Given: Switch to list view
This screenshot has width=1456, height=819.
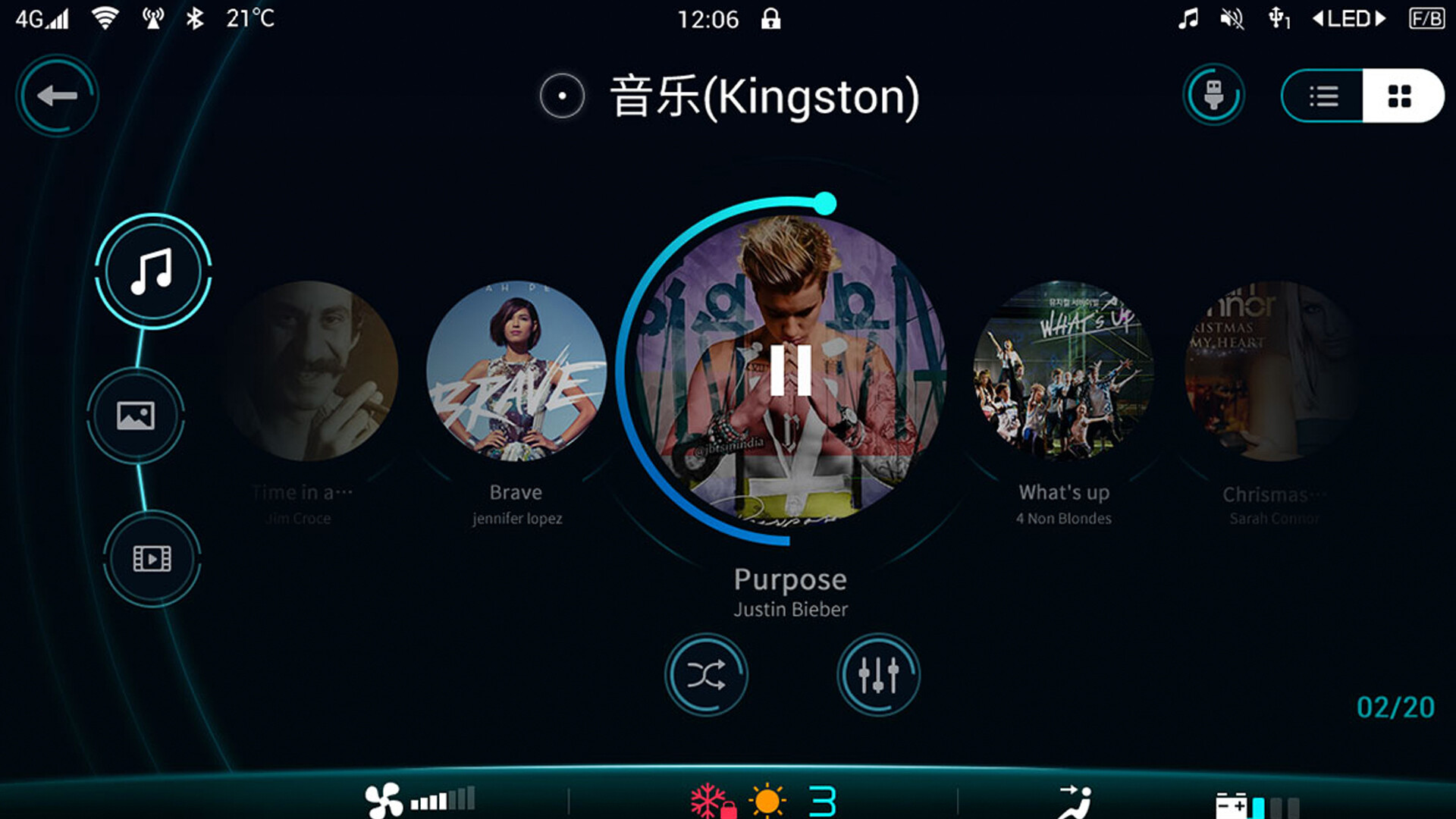Looking at the screenshot, I should coord(1323,96).
